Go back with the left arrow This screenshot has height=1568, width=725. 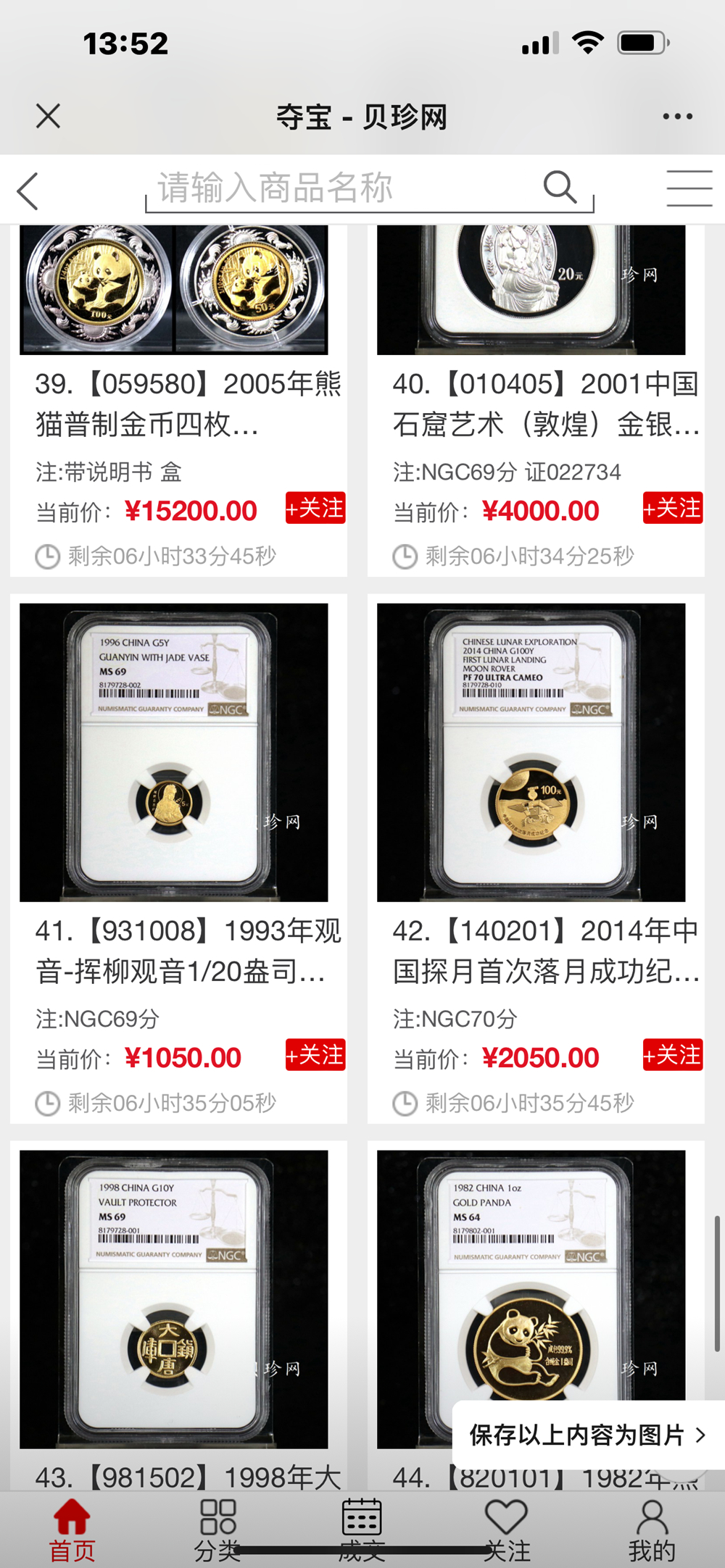[28, 191]
